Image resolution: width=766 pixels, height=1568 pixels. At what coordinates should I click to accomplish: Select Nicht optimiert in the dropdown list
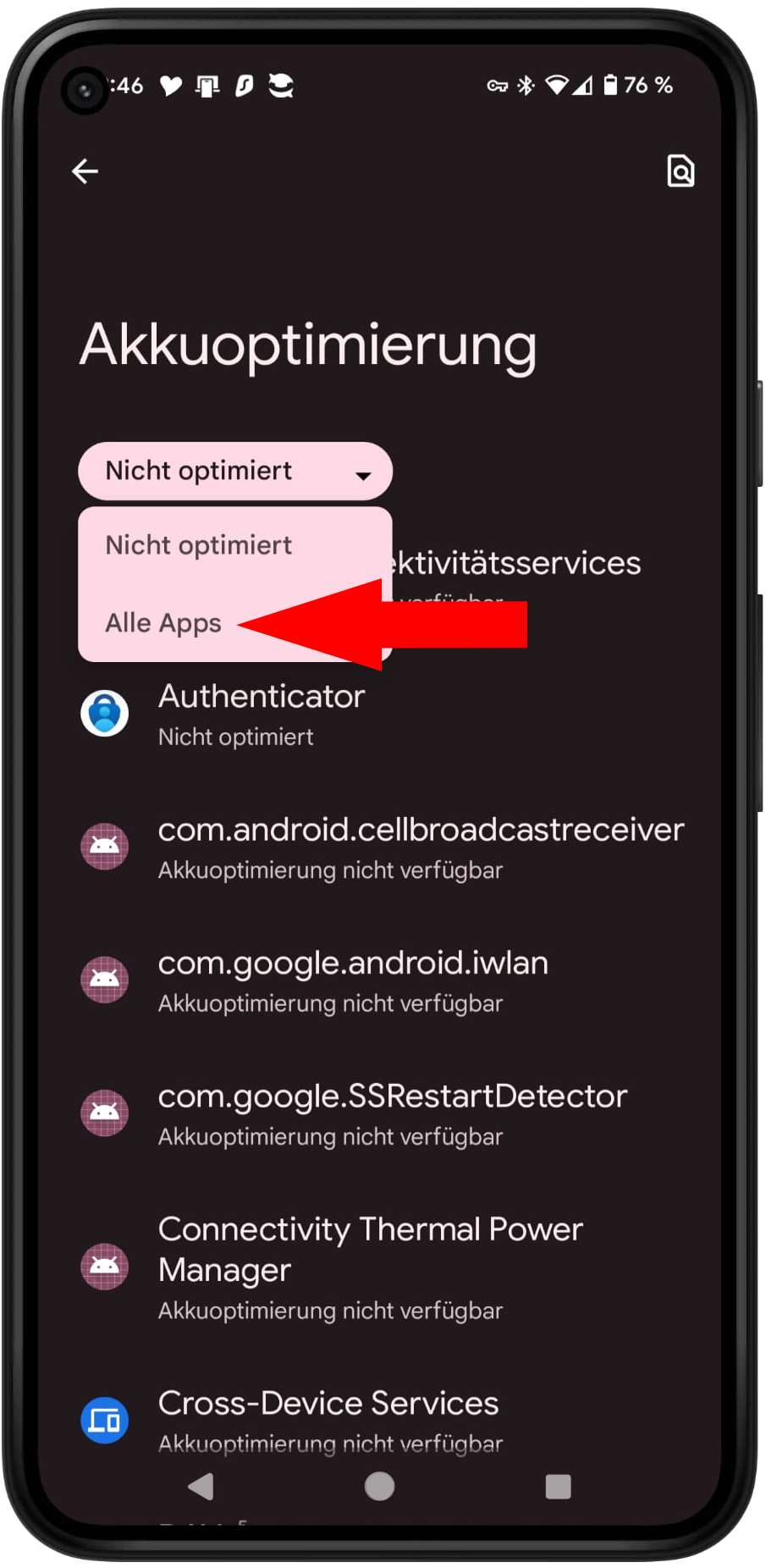pyautogui.click(x=199, y=545)
